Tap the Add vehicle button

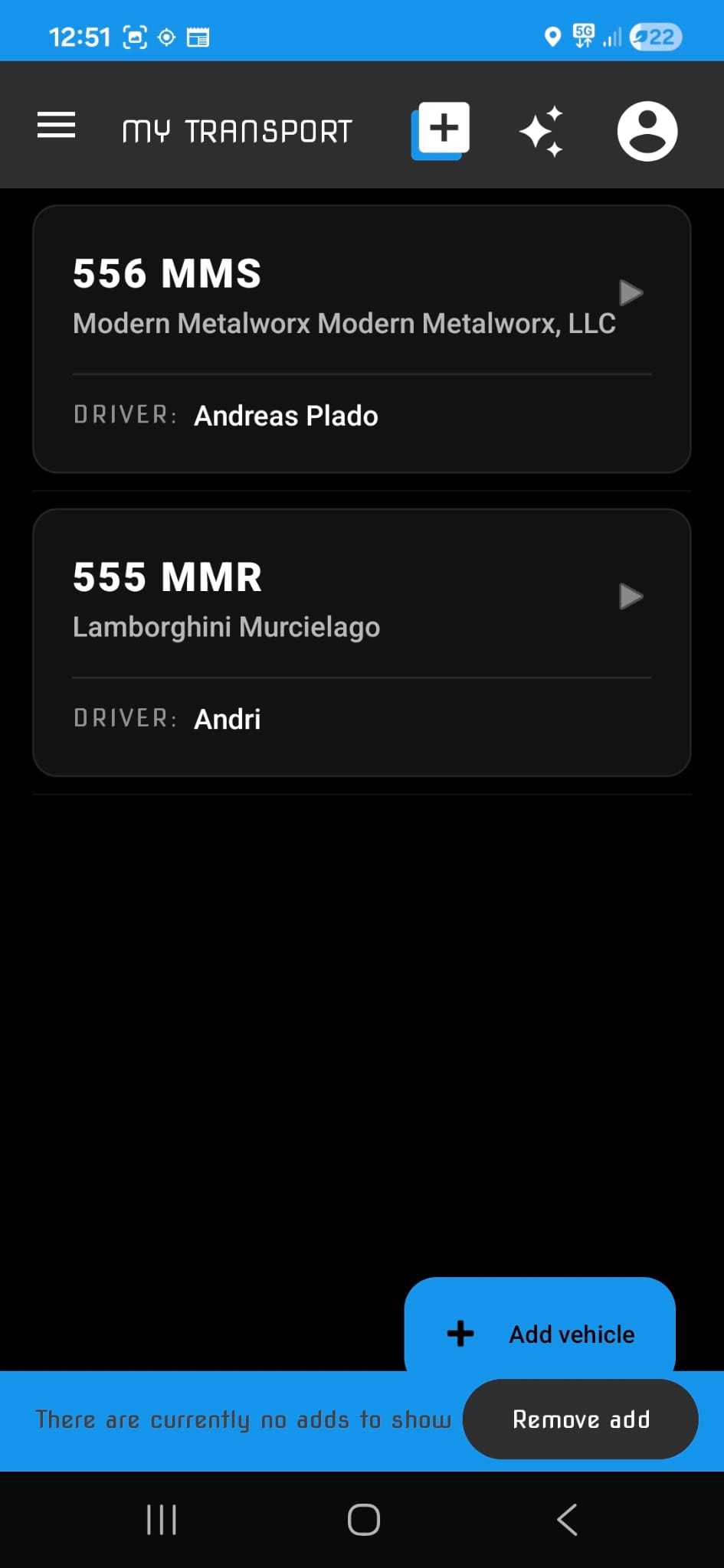540,1333
